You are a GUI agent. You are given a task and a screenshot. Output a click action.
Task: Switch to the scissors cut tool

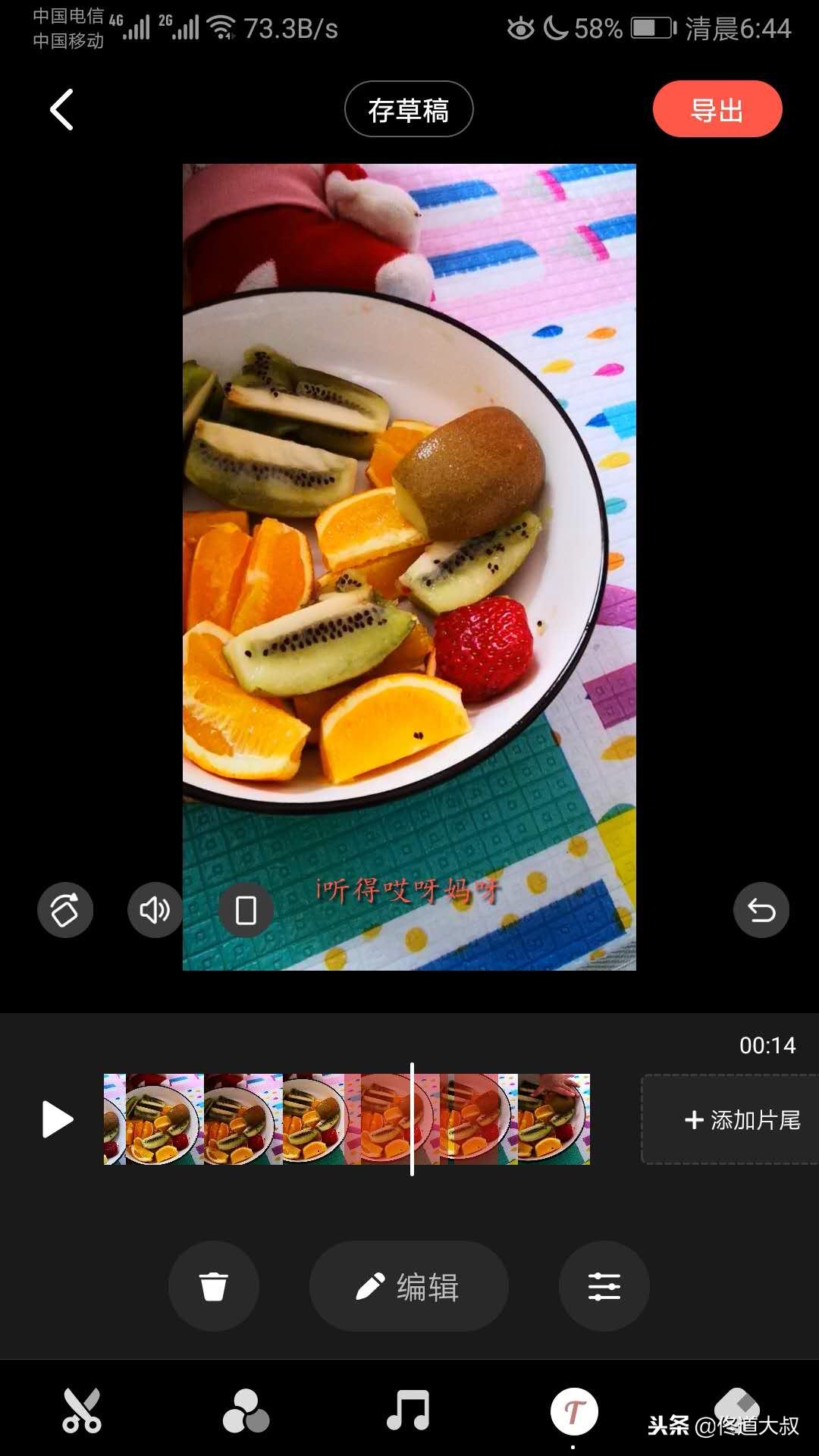tap(82, 1411)
